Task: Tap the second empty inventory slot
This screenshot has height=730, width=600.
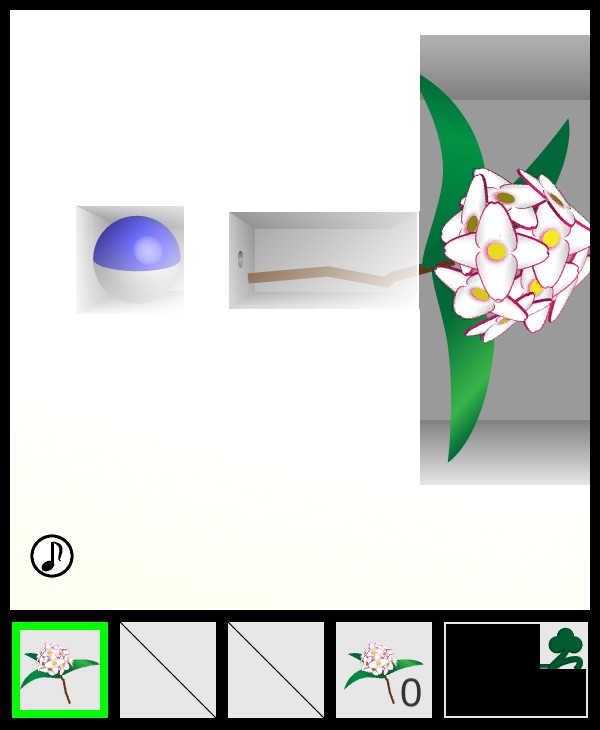Action: 276,670
